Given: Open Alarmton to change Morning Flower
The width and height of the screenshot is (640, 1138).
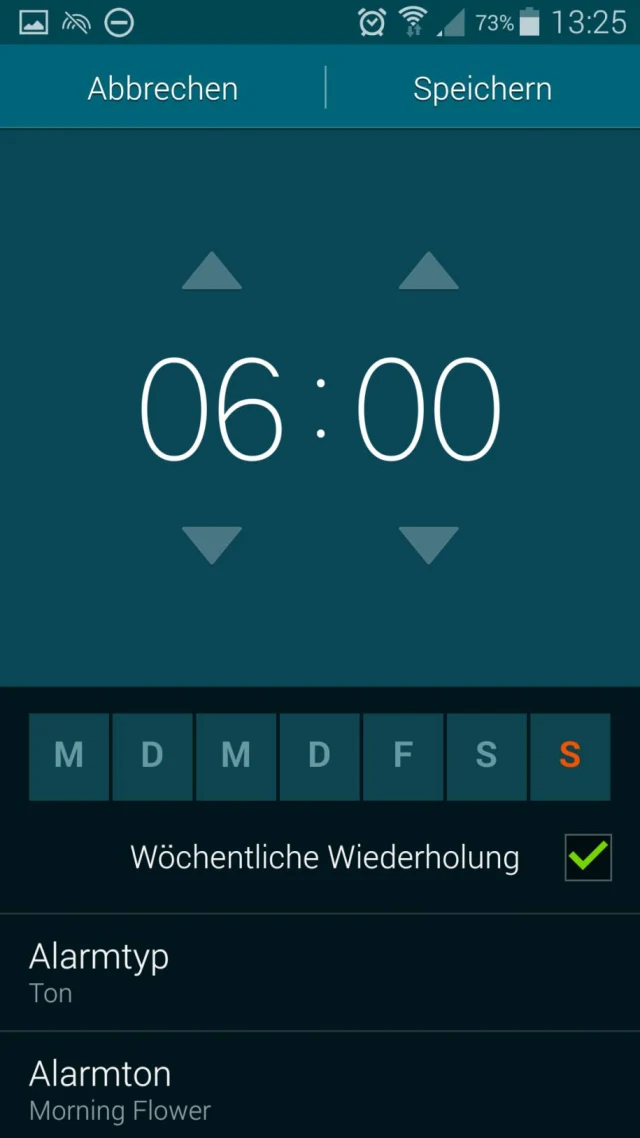Looking at the screenshot, I should pyautogui.click(x=320, y=1089).
